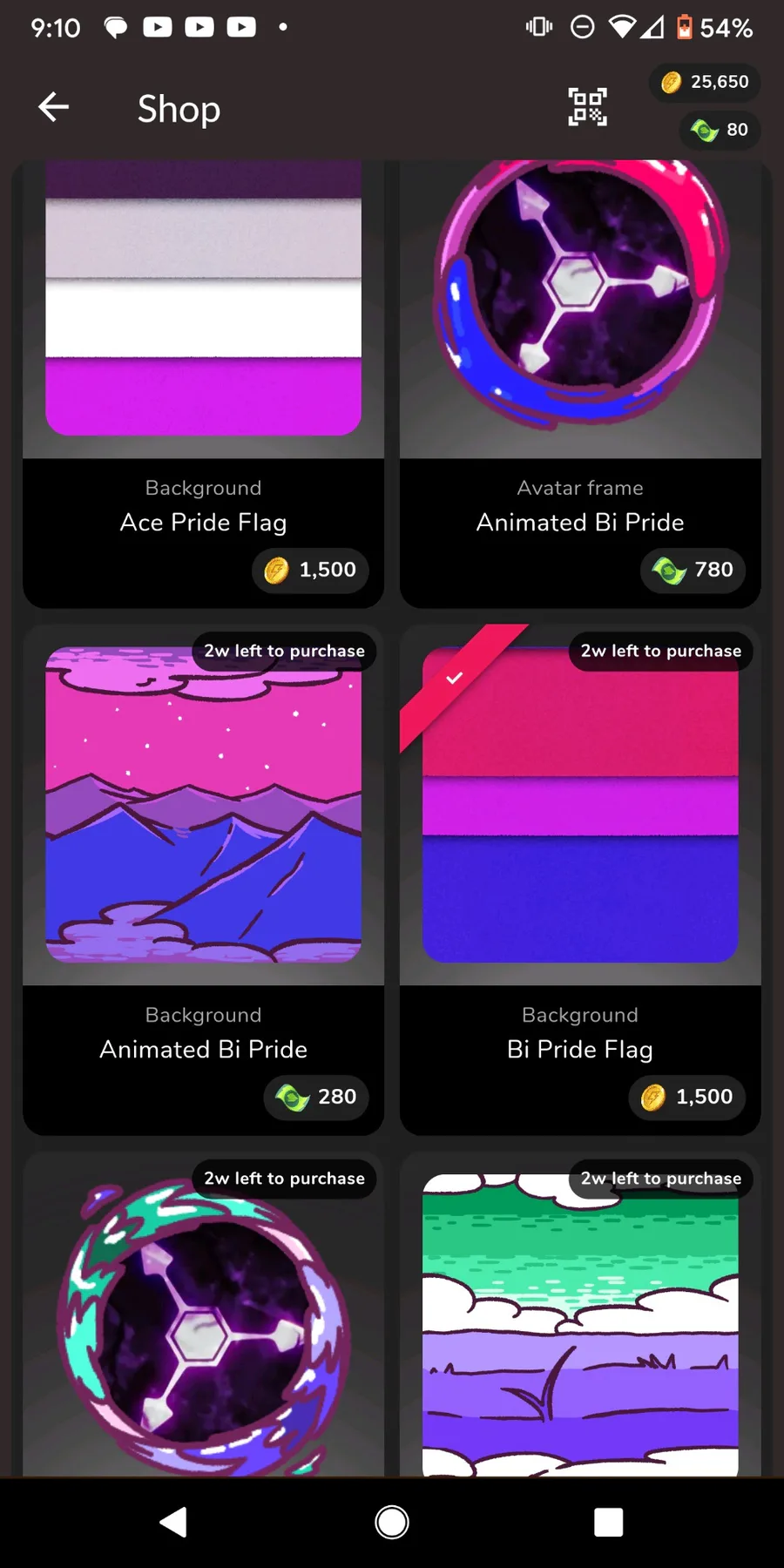The image size is (784, 1568).
Task: Open the Animated Bi Pride avatar frame
Action: click(x=580, y=383)
